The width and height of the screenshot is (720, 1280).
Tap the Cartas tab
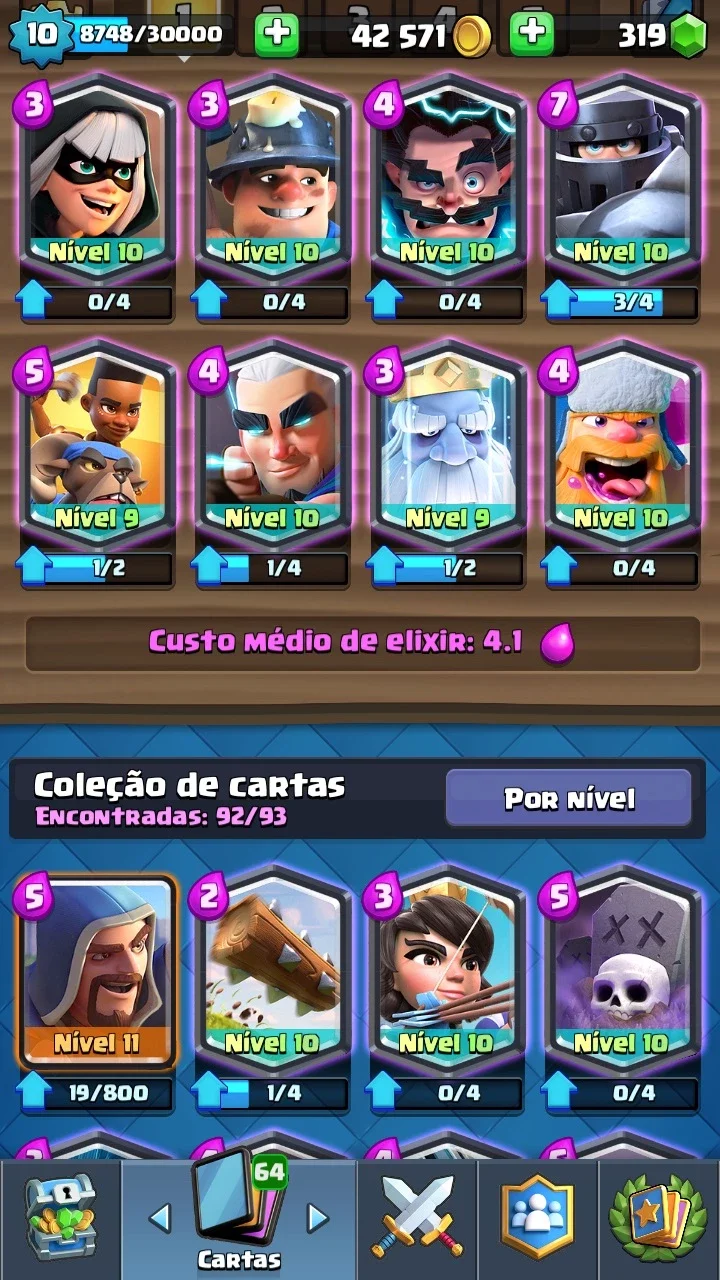coord(238,1218)
